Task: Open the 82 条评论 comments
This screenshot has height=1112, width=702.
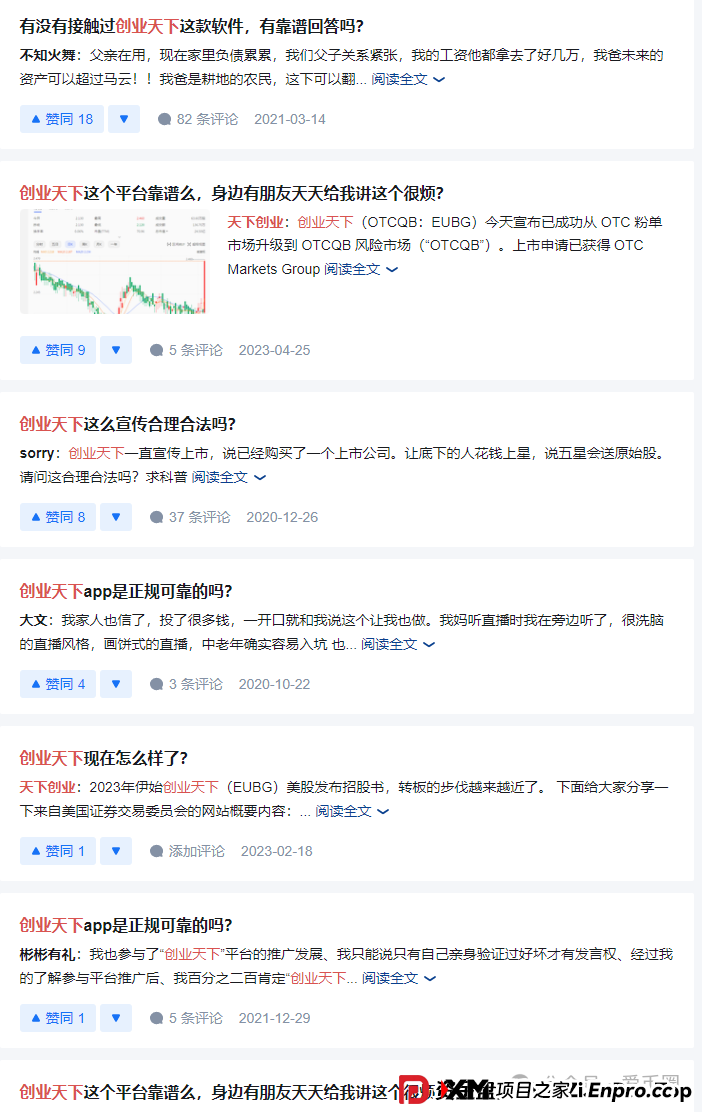Action: click(198, 119)
